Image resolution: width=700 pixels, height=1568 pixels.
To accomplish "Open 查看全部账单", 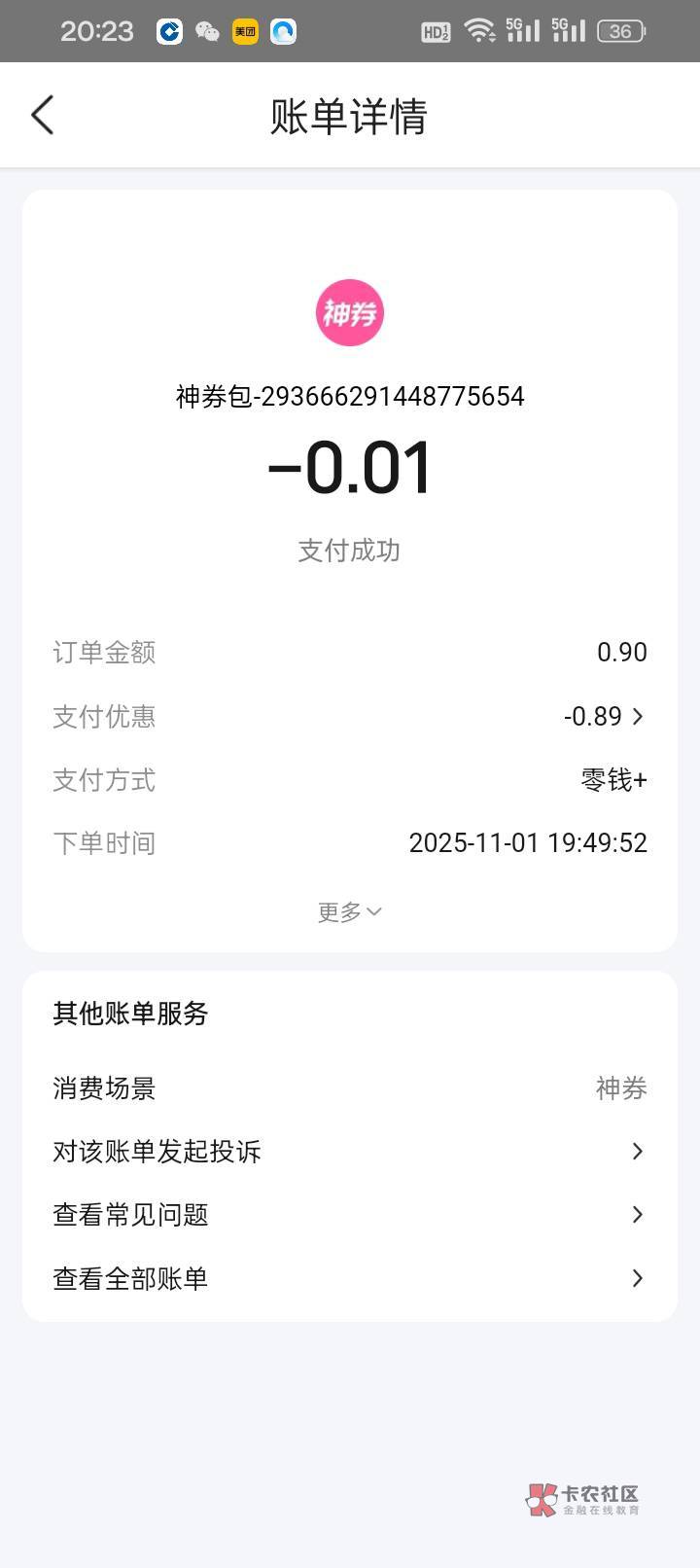I will click(349, 1278).
